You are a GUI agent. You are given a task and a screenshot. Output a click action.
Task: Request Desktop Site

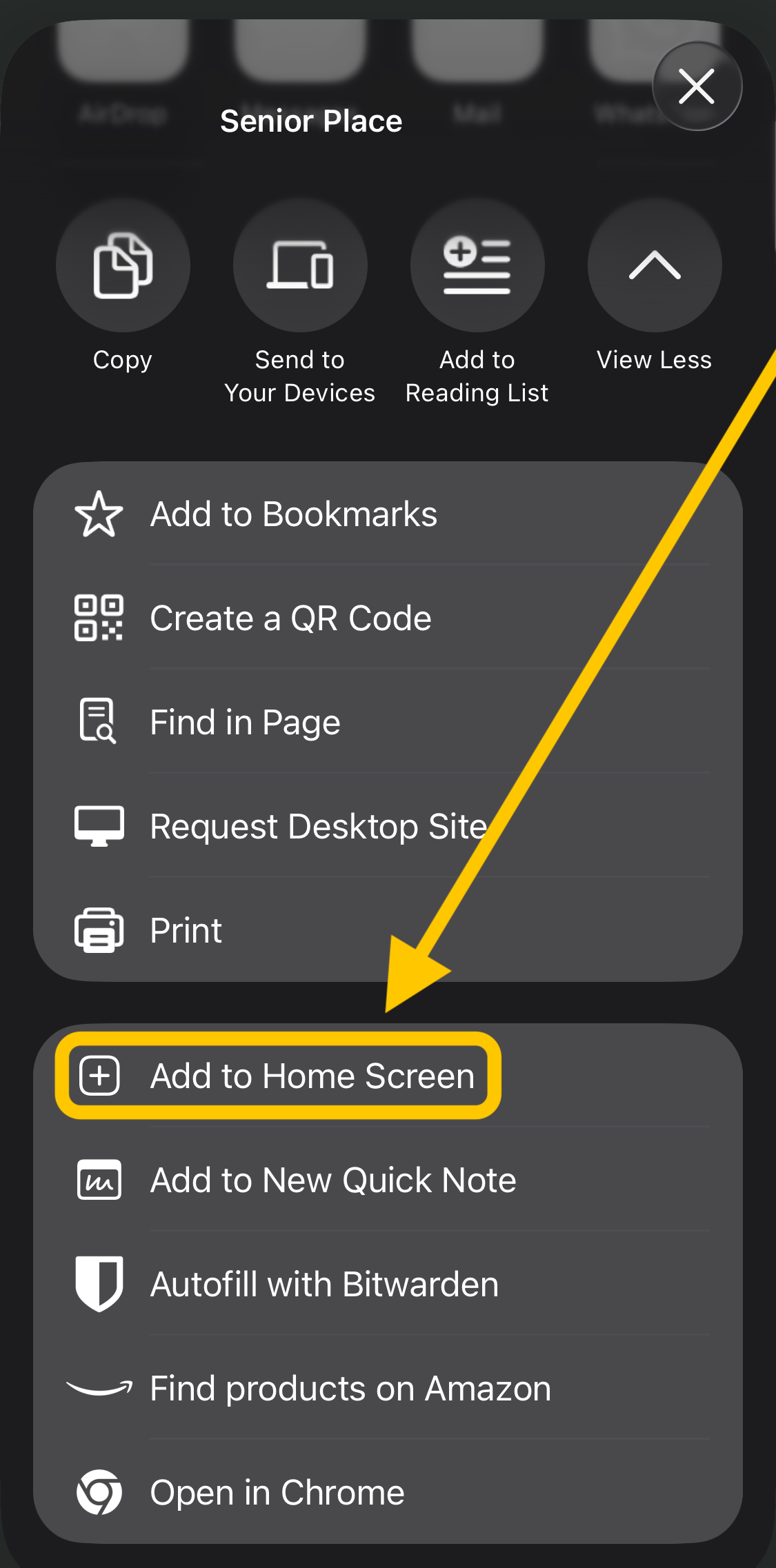[x=317, y=826]
